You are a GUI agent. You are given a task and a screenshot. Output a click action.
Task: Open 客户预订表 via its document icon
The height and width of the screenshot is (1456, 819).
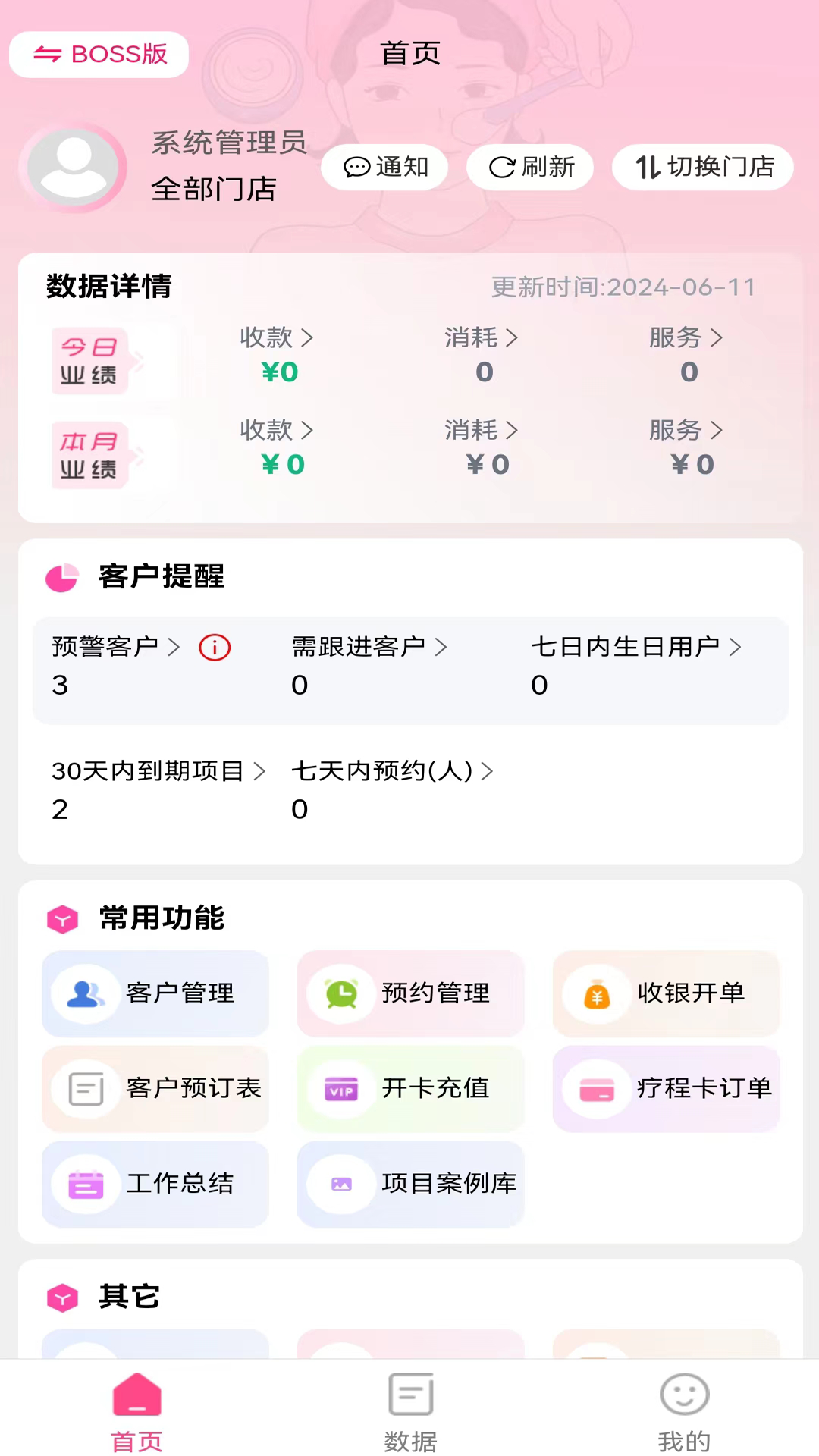[x=85, y=1089]
